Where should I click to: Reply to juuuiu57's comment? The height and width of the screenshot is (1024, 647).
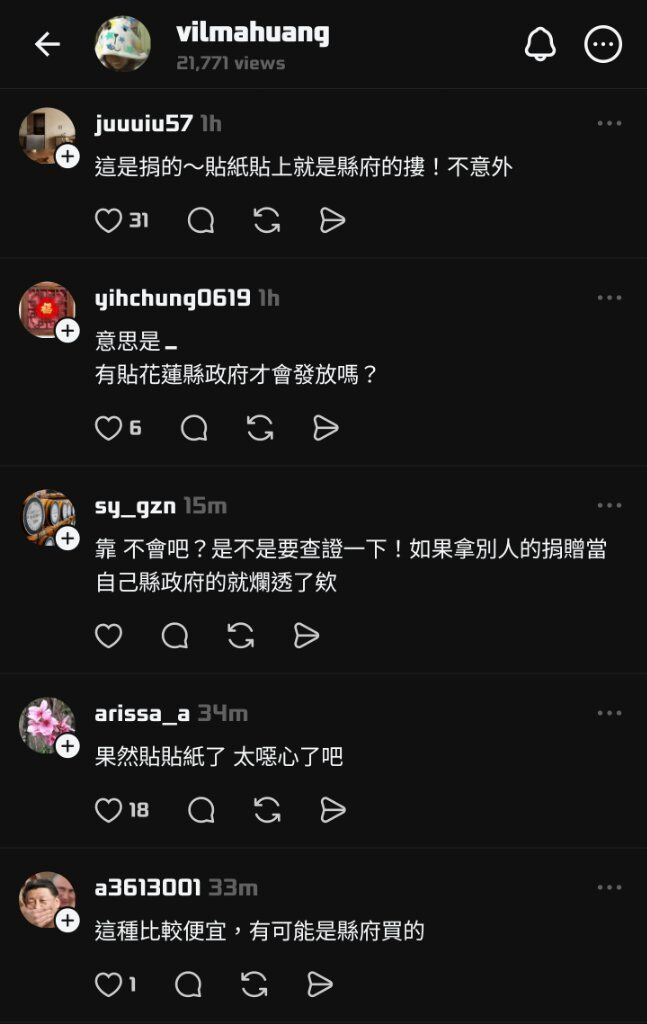[x=201, y=220]
